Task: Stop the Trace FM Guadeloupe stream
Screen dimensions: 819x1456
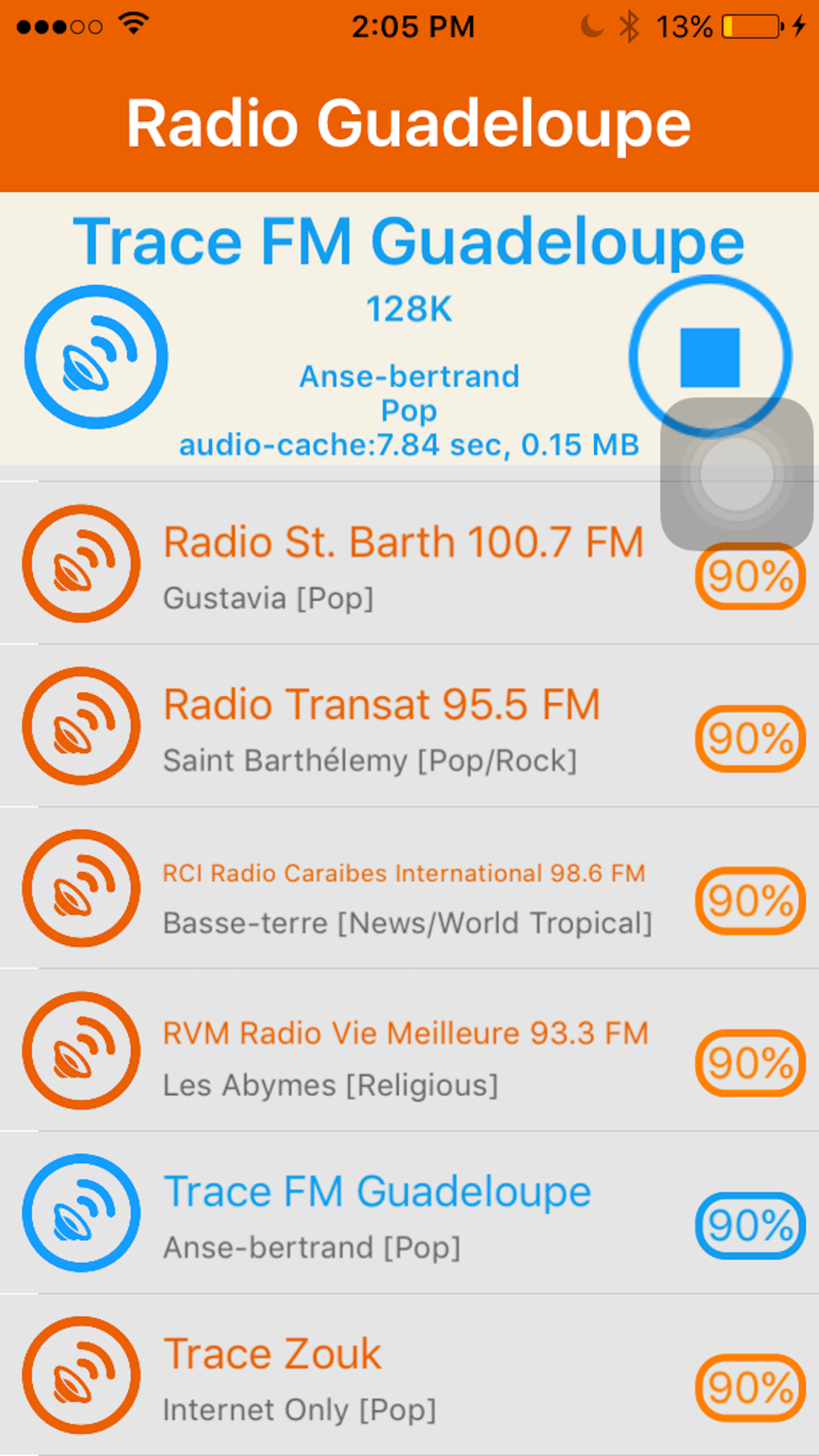Action: pyautogui.click(x=710, y=357)
